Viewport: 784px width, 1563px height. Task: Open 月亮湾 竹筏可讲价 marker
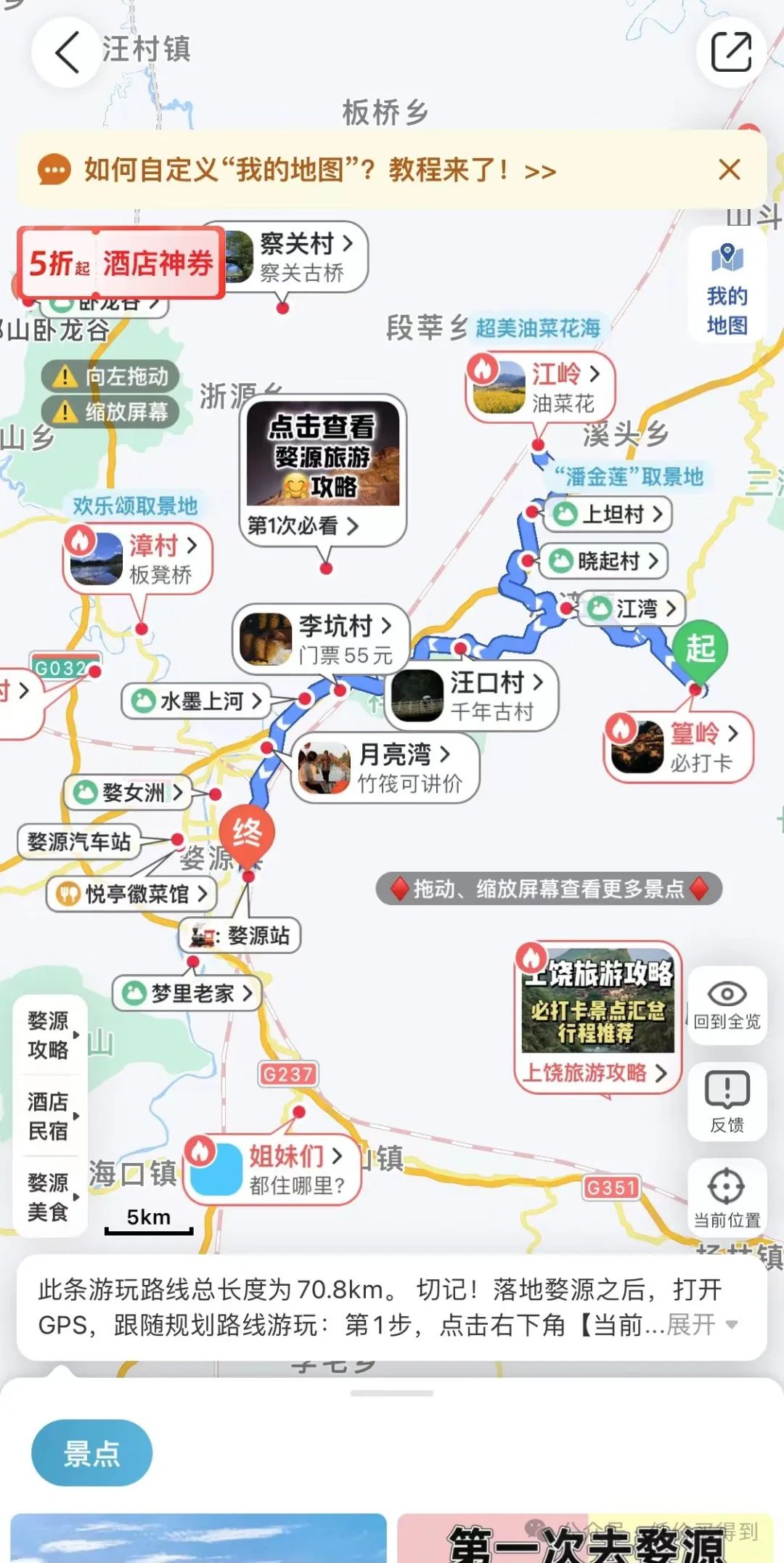385,767
